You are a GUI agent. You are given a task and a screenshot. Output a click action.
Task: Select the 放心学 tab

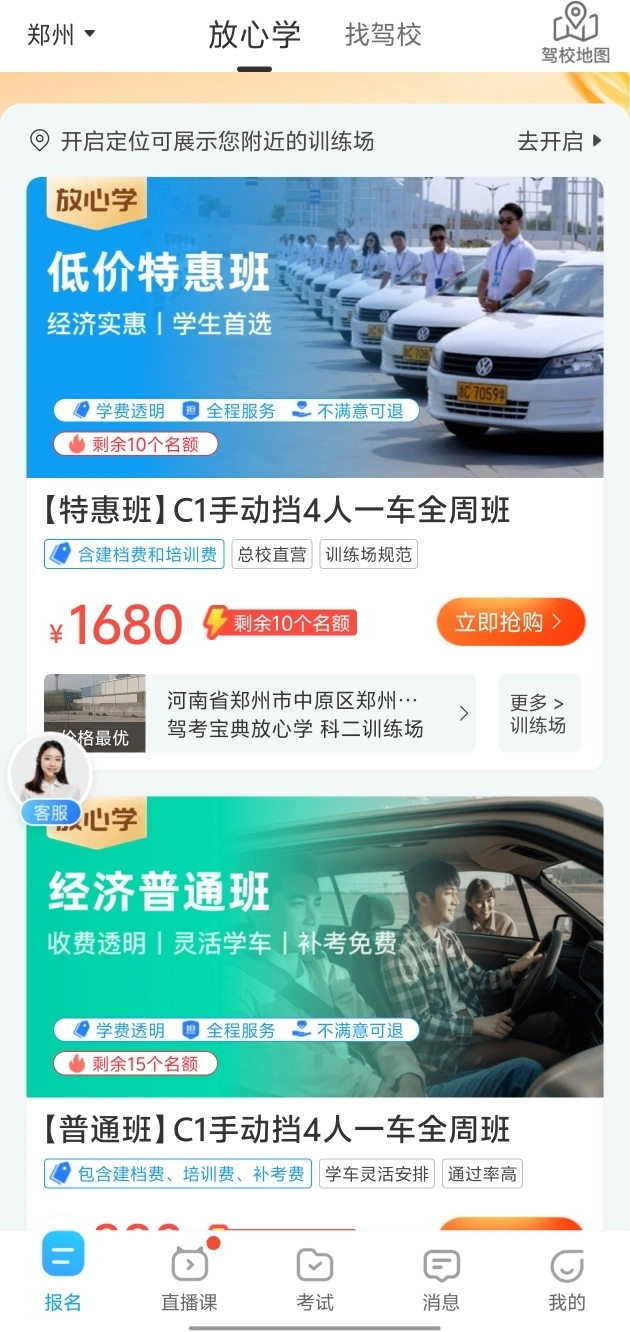coord(255,35)
